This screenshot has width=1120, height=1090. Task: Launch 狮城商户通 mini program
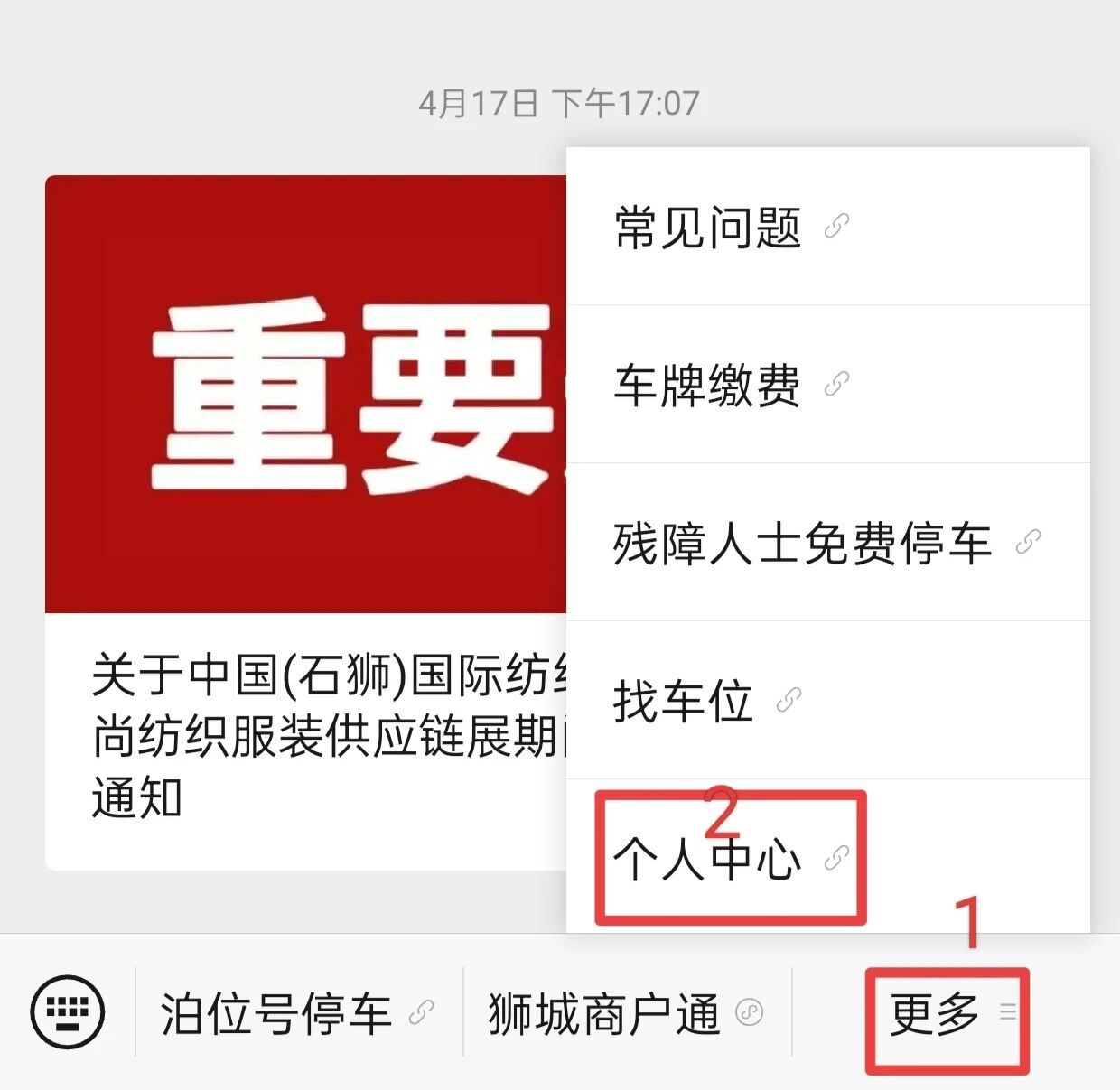coord(625,1012)
